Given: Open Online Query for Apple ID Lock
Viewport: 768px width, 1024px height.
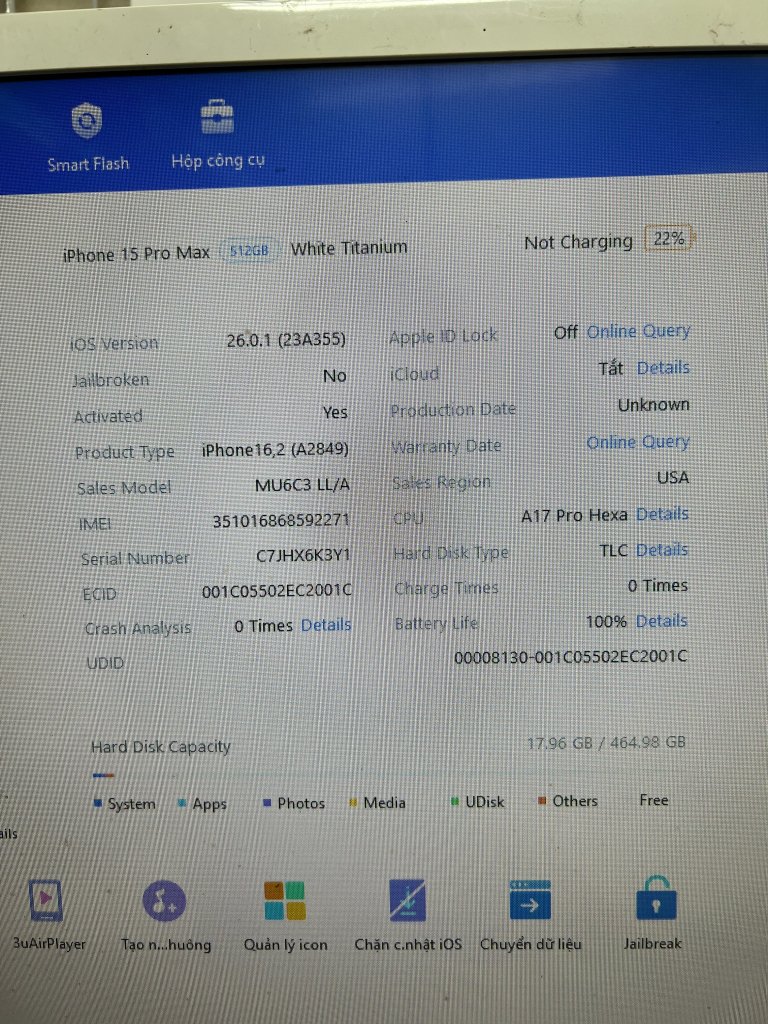Looking at the screenshot, I should (x=638, y=331).
